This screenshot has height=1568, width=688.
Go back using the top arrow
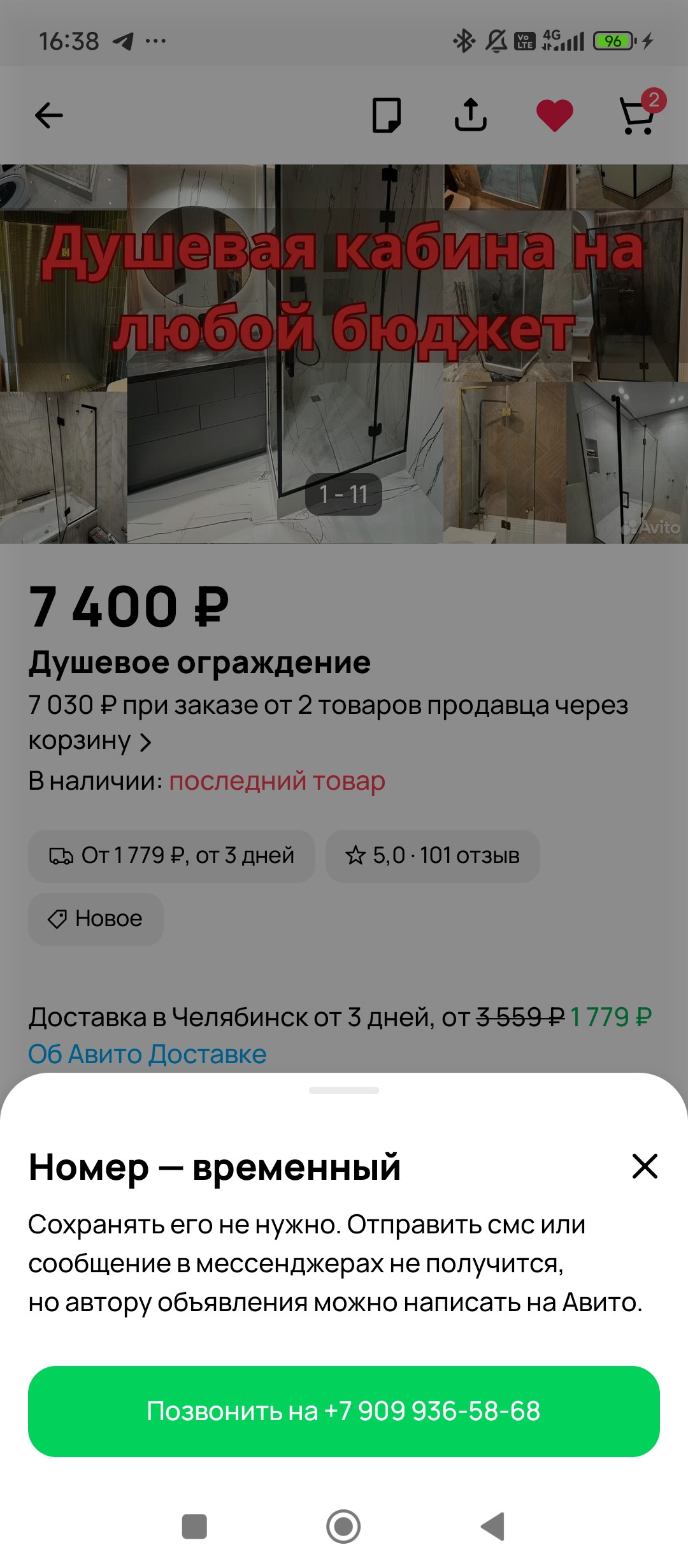[x=49, y=115]
